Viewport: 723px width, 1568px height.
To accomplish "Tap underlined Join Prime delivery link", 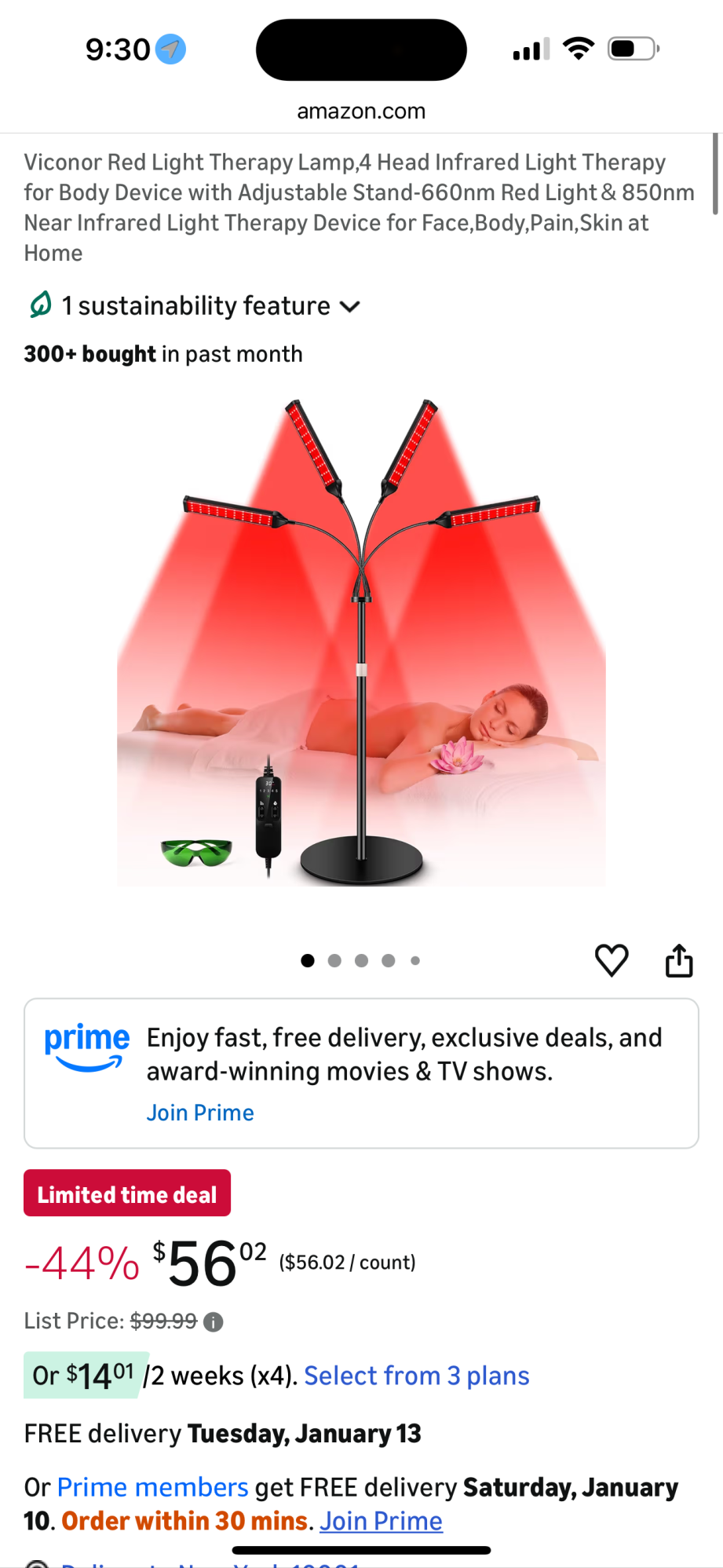I will [381, 1521].
